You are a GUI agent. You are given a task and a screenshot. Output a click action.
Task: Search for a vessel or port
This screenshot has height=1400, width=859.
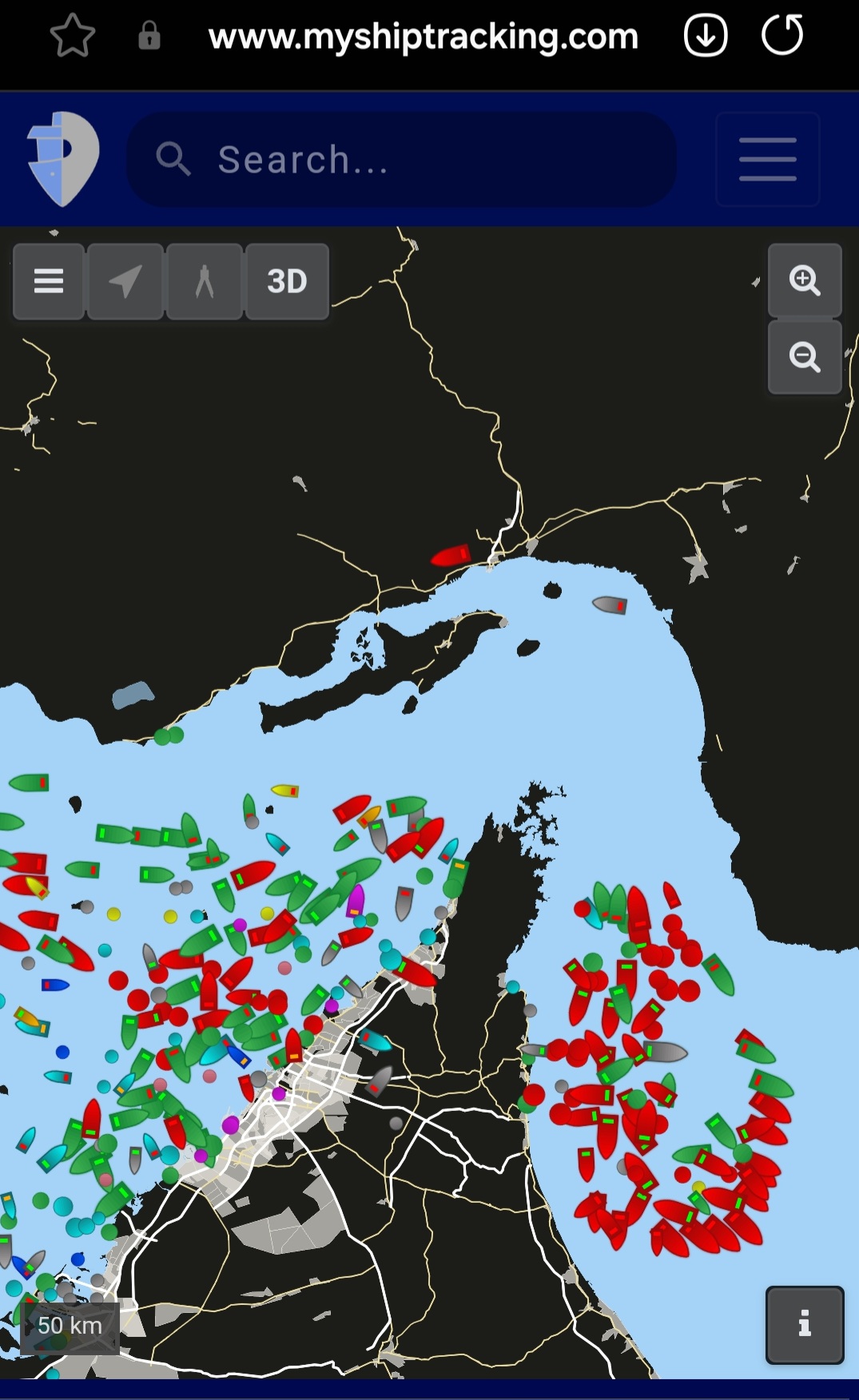tap(401, 160)
